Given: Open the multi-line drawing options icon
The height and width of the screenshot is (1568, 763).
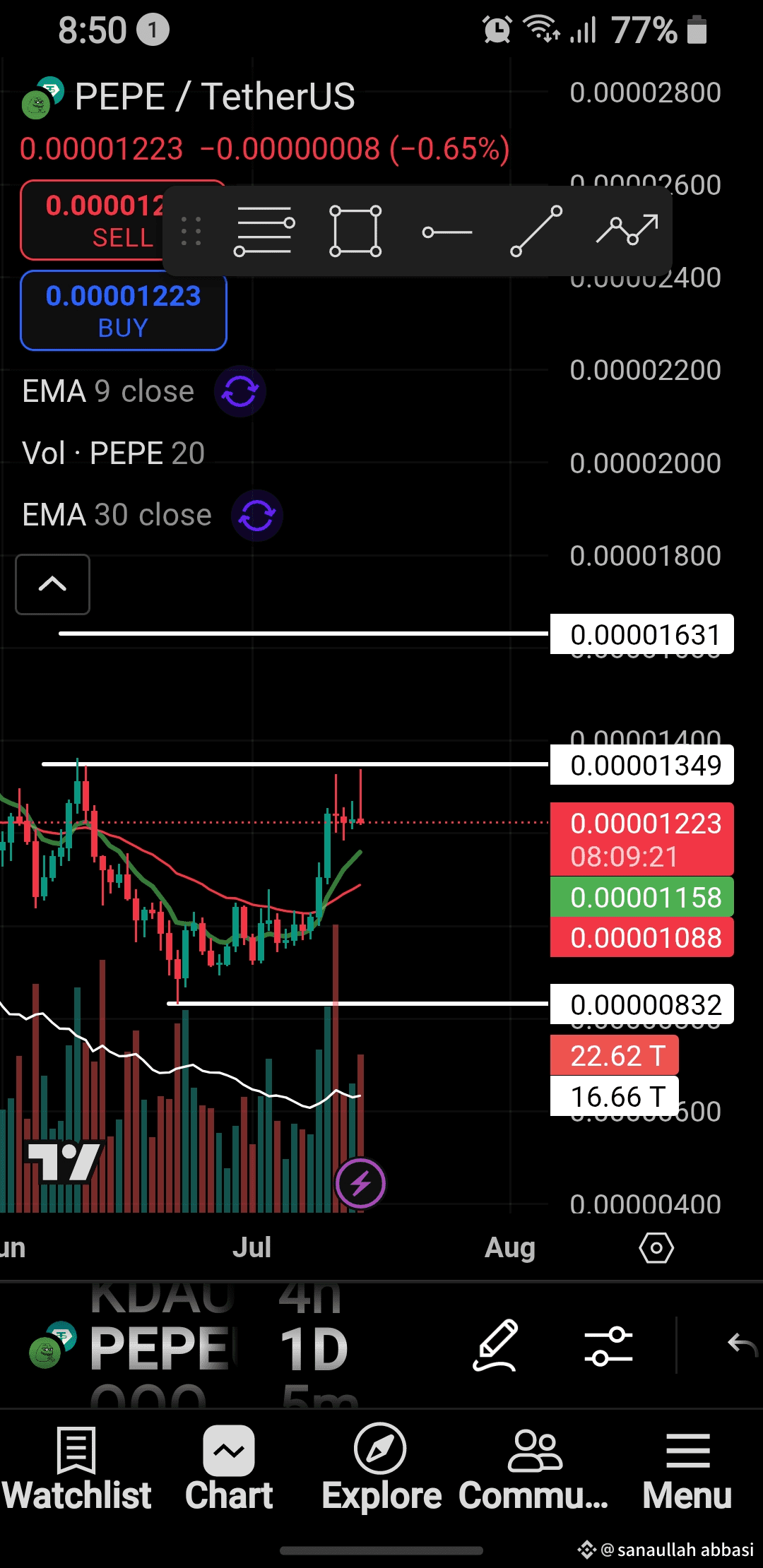Looking at the screenshot, I should (x=264, y=232).
